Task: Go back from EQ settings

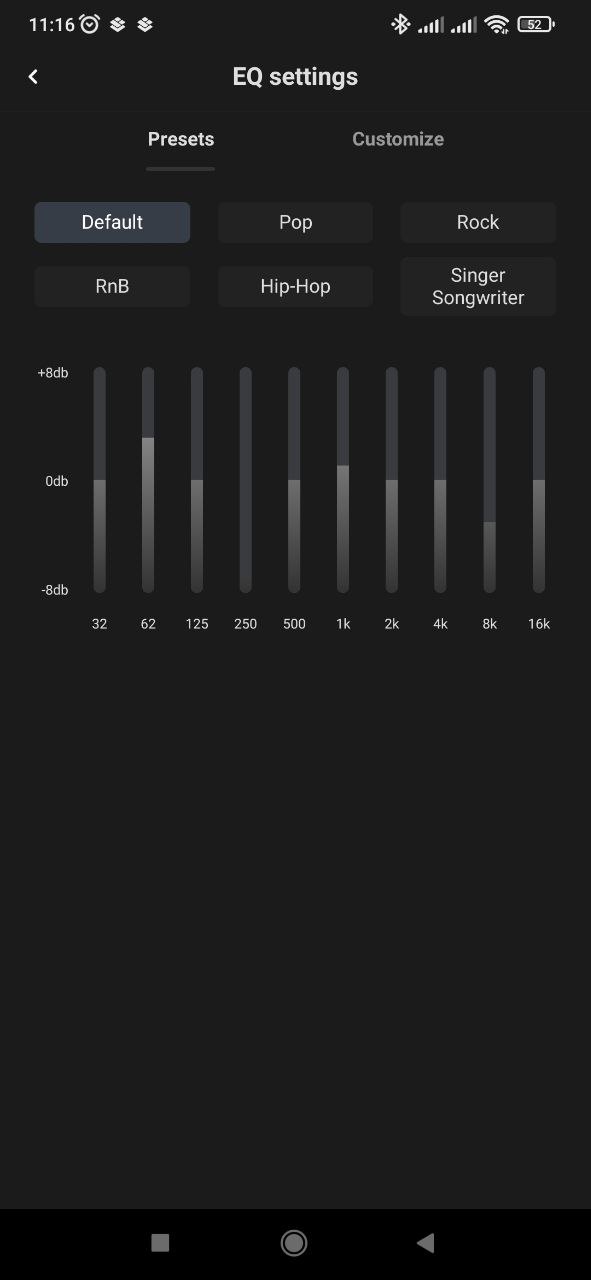Action: click(33, 77)
